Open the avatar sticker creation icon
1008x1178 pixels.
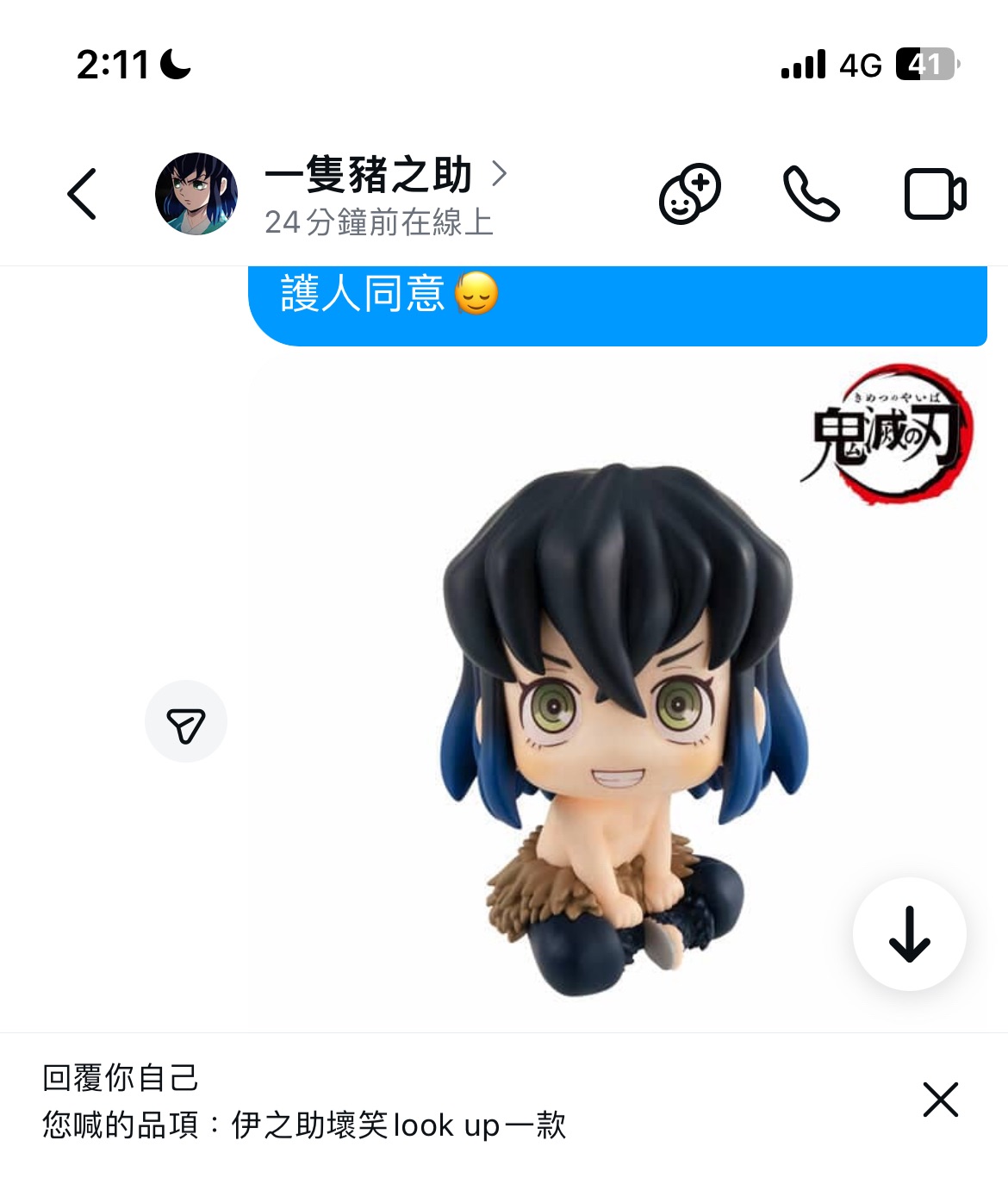click(x=689, y=194)
